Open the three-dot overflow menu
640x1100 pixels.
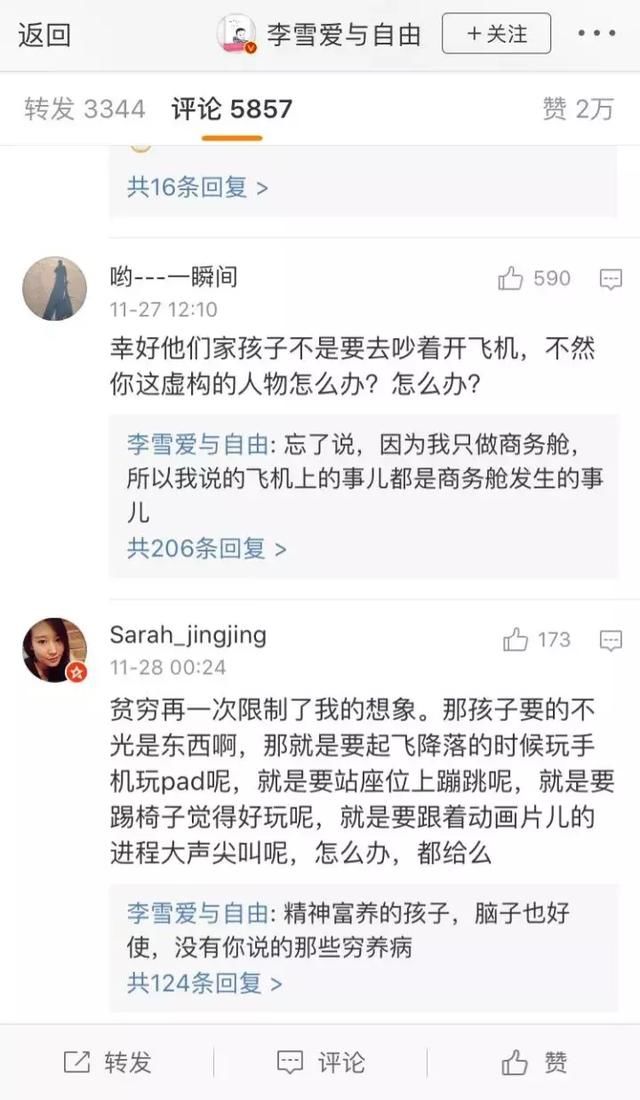[597, 34]
